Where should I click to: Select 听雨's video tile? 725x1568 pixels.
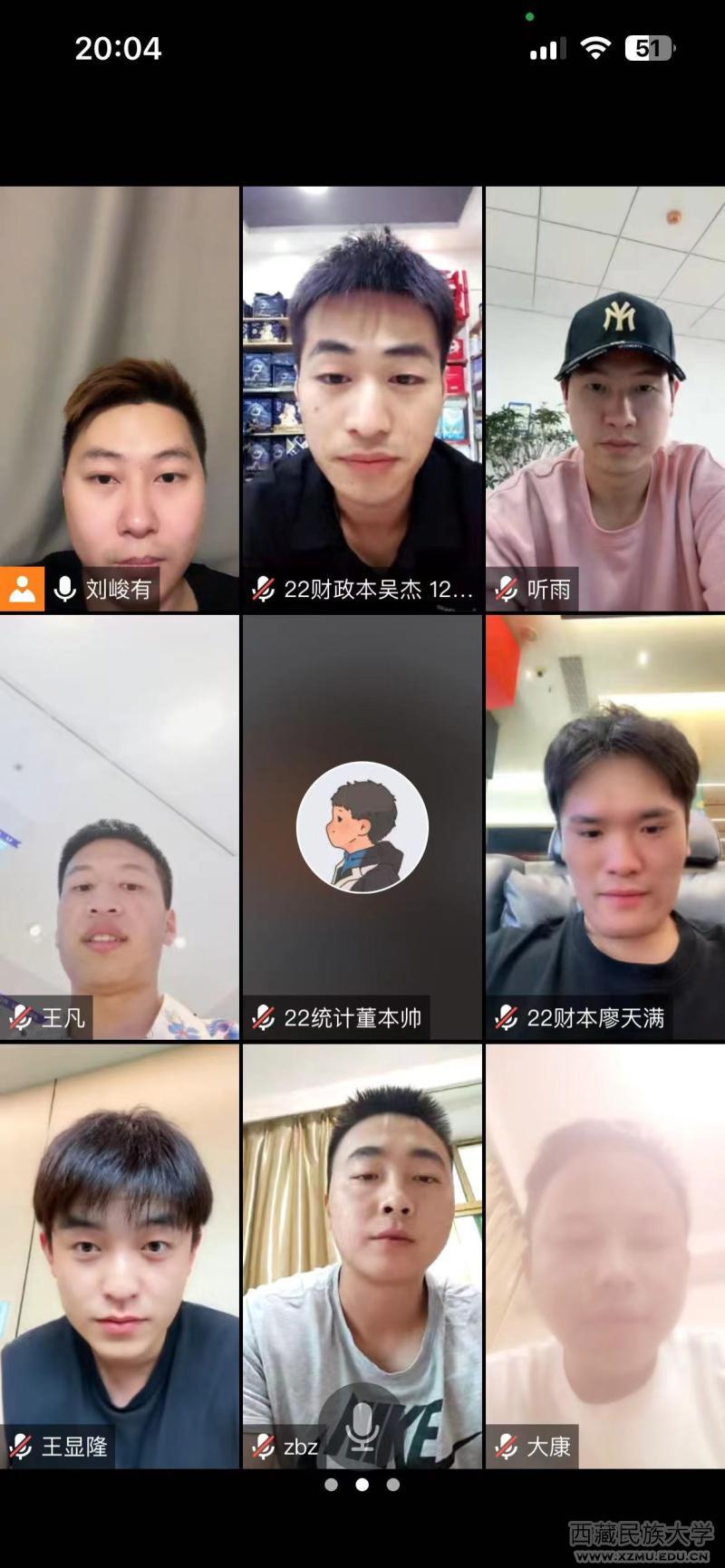point(605,399)
